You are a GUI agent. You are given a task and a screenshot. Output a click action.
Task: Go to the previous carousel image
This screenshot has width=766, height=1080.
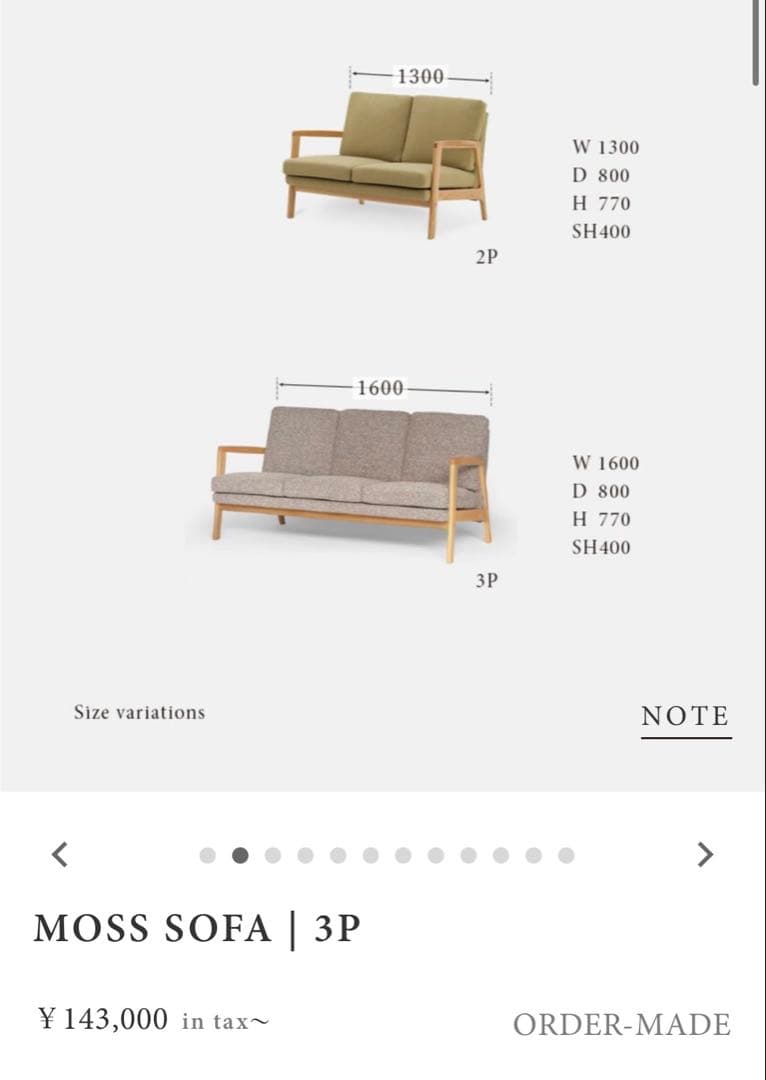coord(61,854)
